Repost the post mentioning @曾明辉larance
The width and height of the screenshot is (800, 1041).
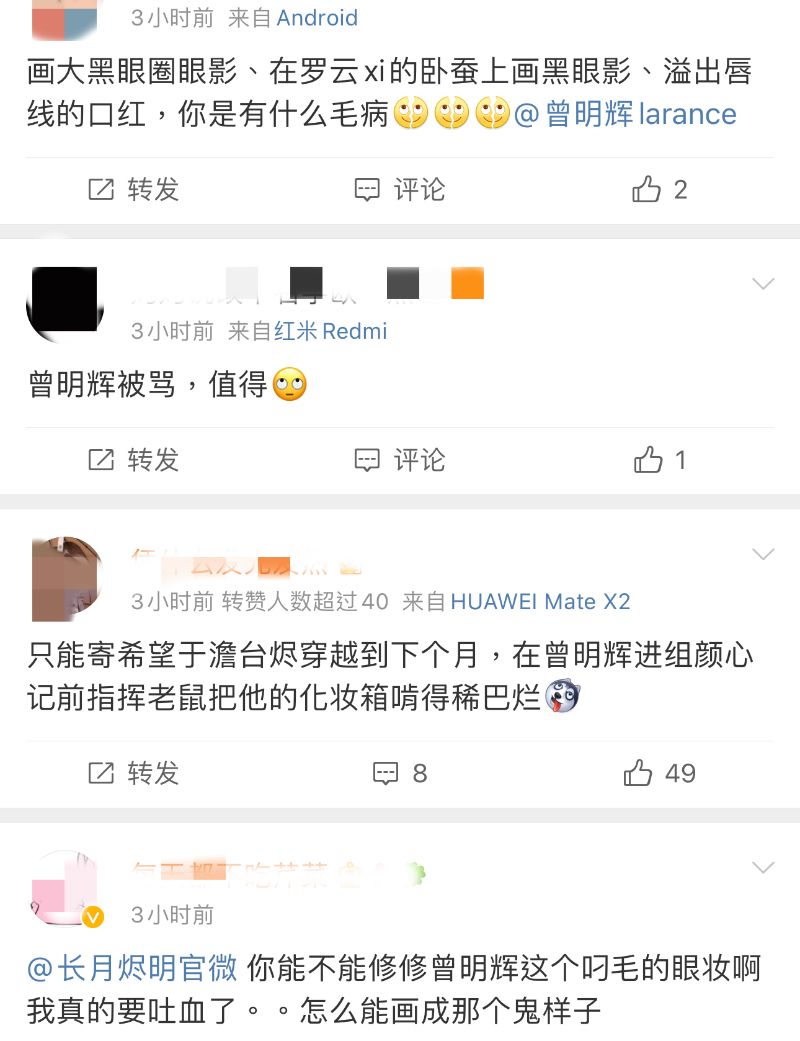[x=133, y=189]
